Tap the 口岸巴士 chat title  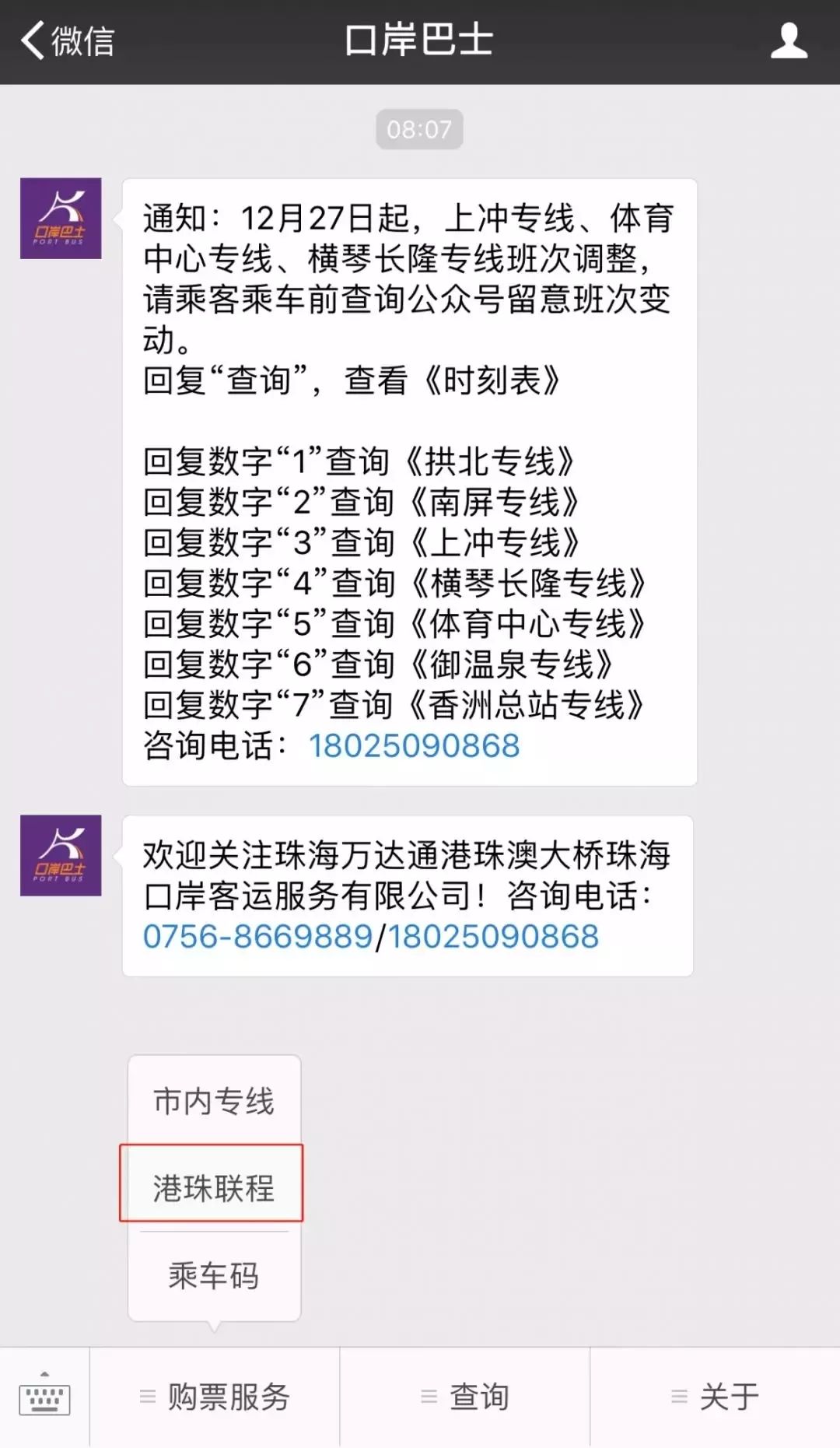[x=419, y=43]
